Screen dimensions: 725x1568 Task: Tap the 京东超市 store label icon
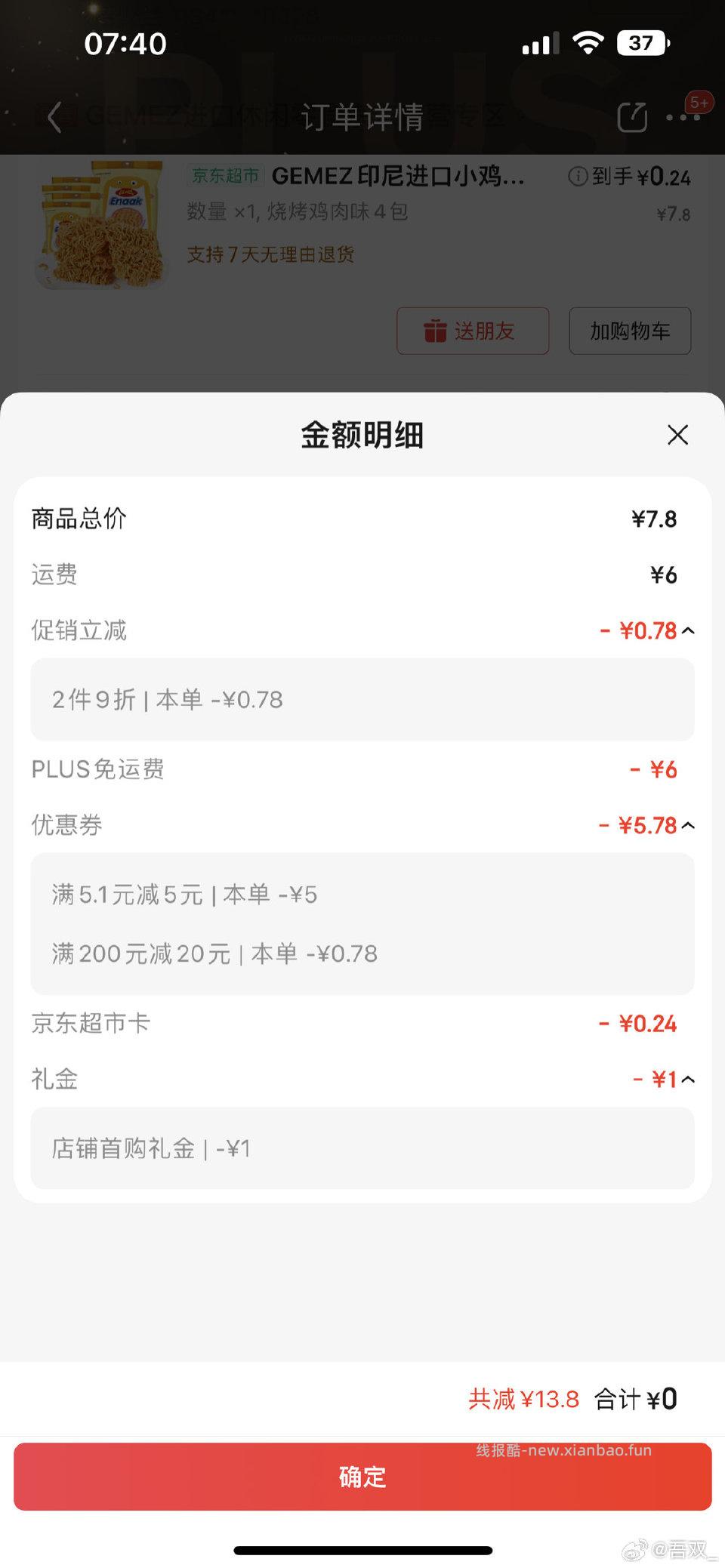click(224, 175)
